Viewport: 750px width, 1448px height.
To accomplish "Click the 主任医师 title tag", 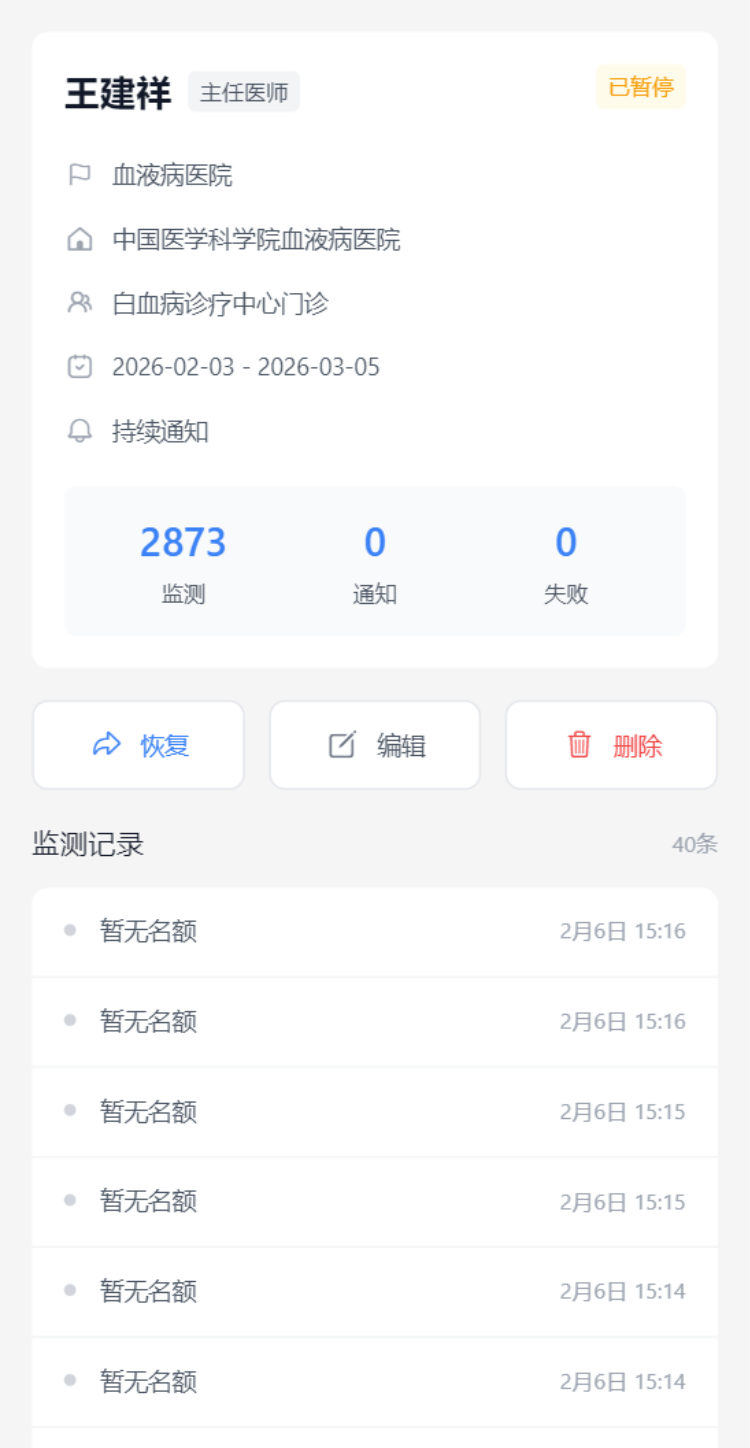I will pyautogui.click(x=244, y=92).
